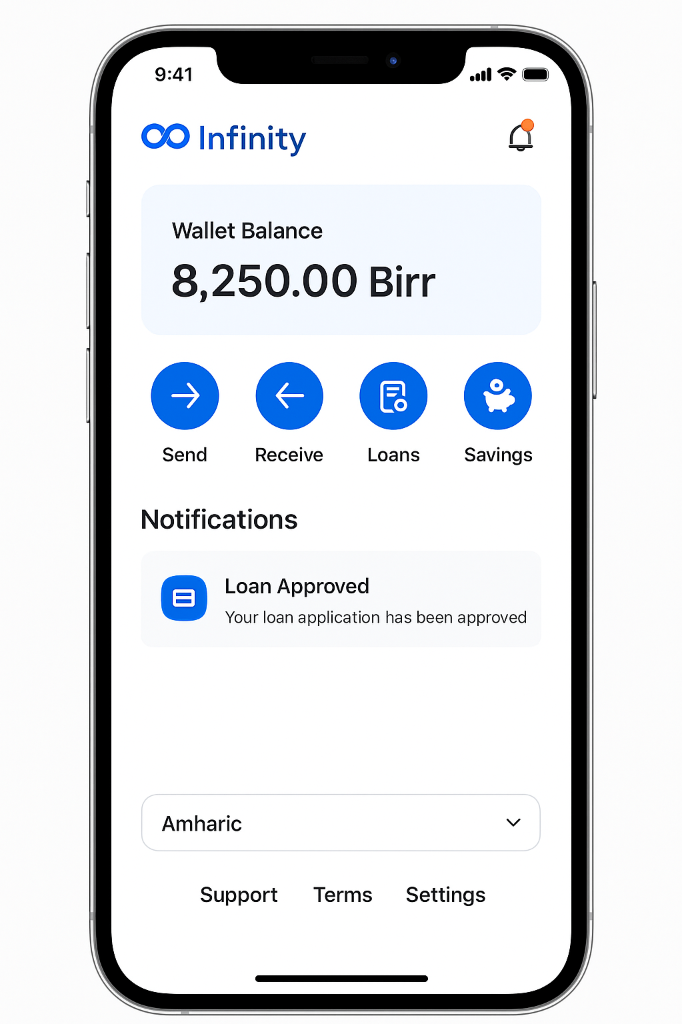View the Loan Approved notification
Image resolution: width=682 pixels, height=1024 pixels.
(341, 598)
